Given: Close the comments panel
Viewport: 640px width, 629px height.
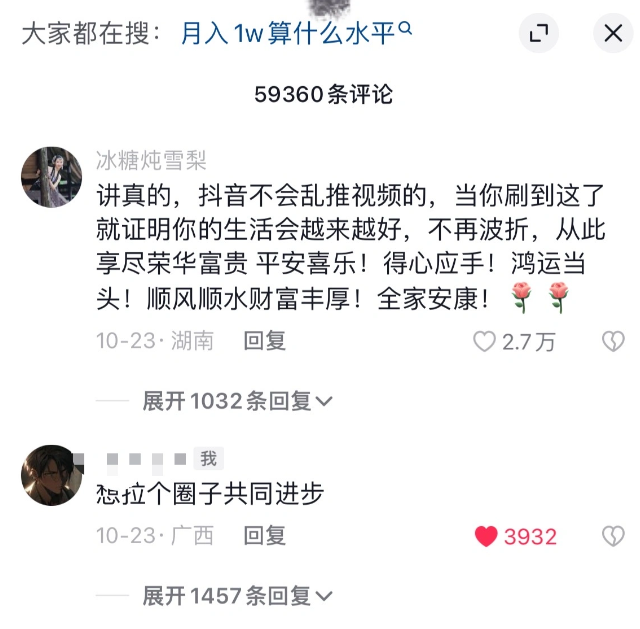Looking at the screenshot, I should [612, 33].
